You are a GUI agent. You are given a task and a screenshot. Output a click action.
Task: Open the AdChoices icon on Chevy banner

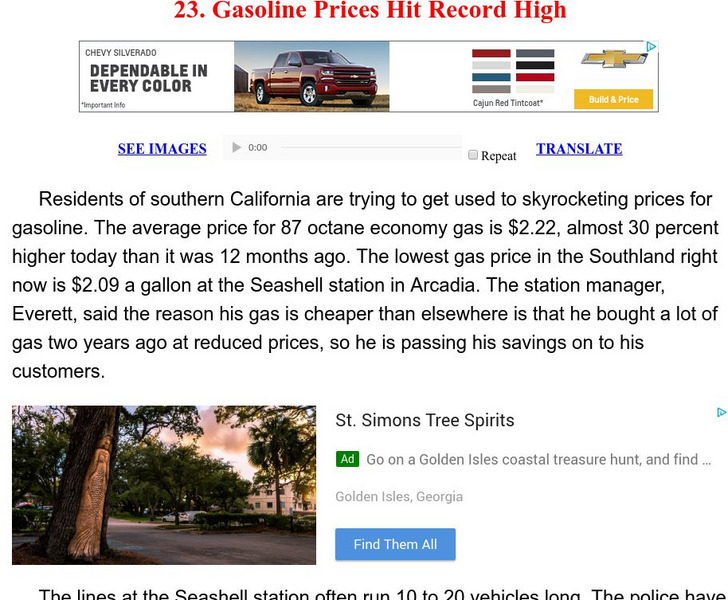[x=651, y=47]
